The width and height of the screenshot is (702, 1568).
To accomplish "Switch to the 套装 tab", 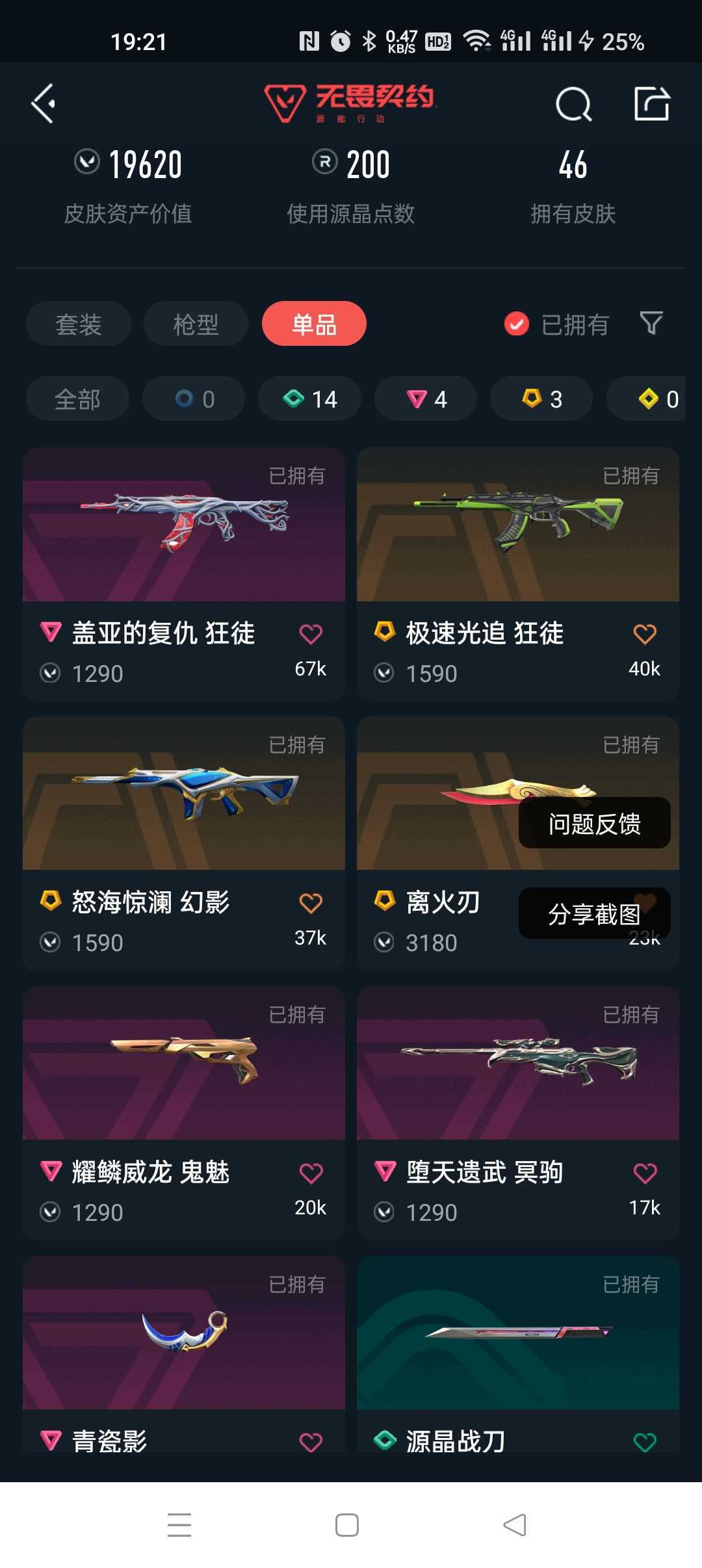I will click(x=79, y=324).
